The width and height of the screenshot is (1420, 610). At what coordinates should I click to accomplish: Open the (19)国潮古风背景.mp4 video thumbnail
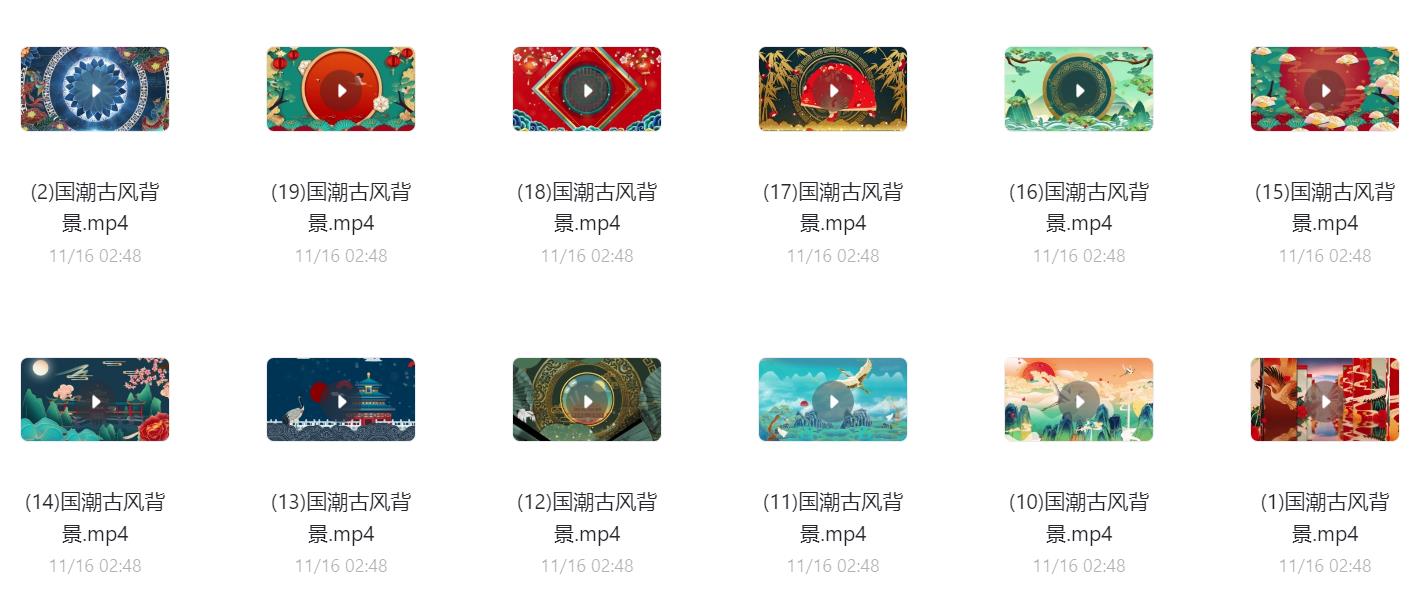click(341, 90)
